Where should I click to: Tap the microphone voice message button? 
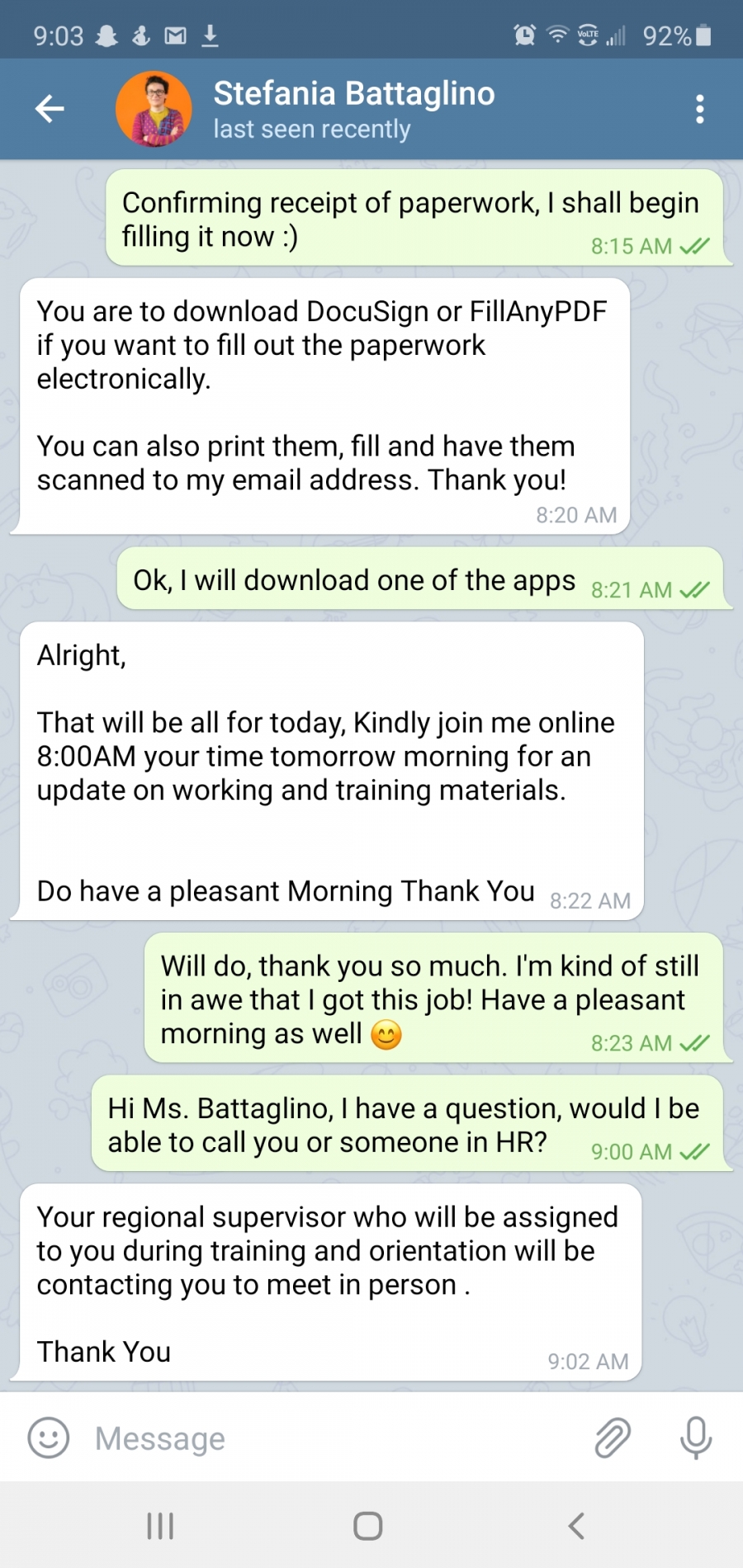tap(696, 1438)
